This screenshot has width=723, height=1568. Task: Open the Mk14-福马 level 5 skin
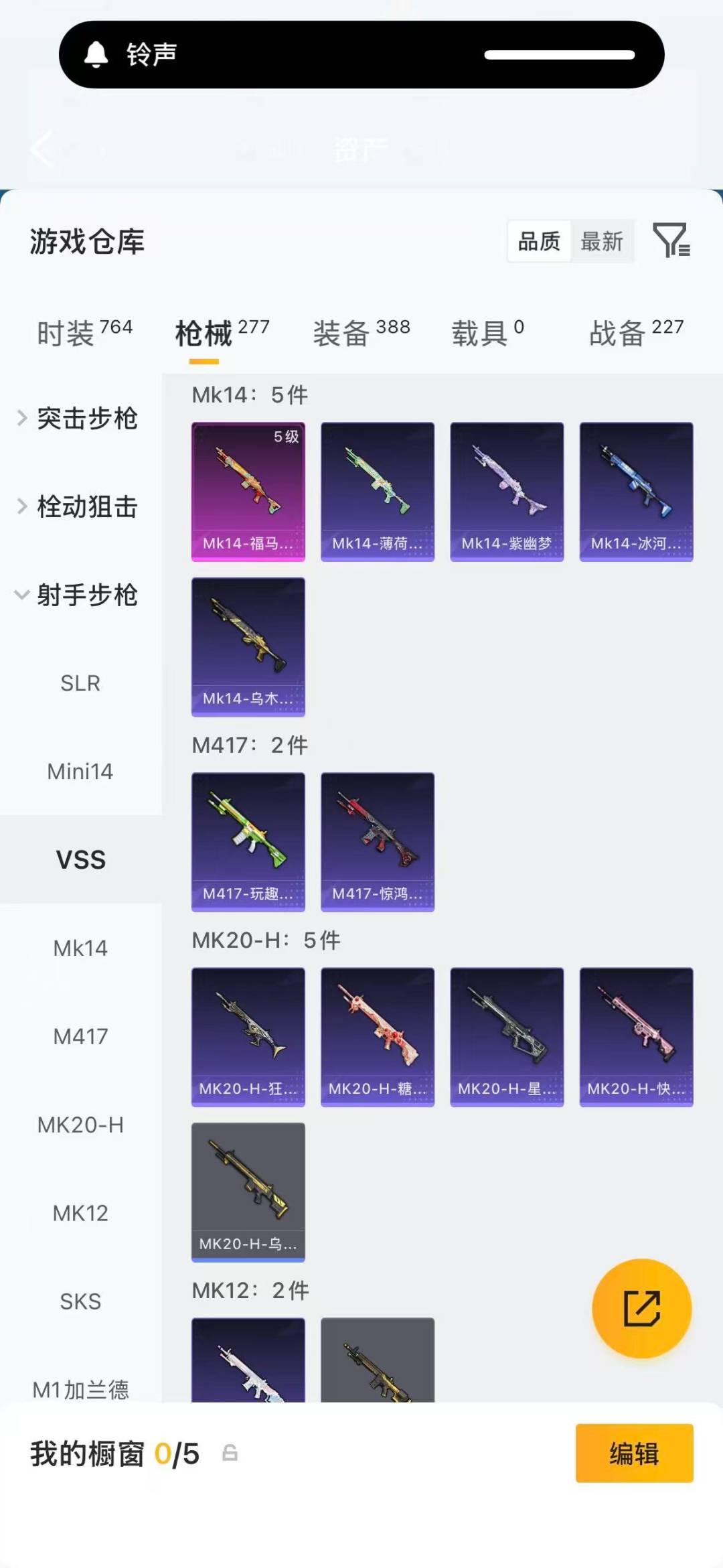click(x=248, y=491)
